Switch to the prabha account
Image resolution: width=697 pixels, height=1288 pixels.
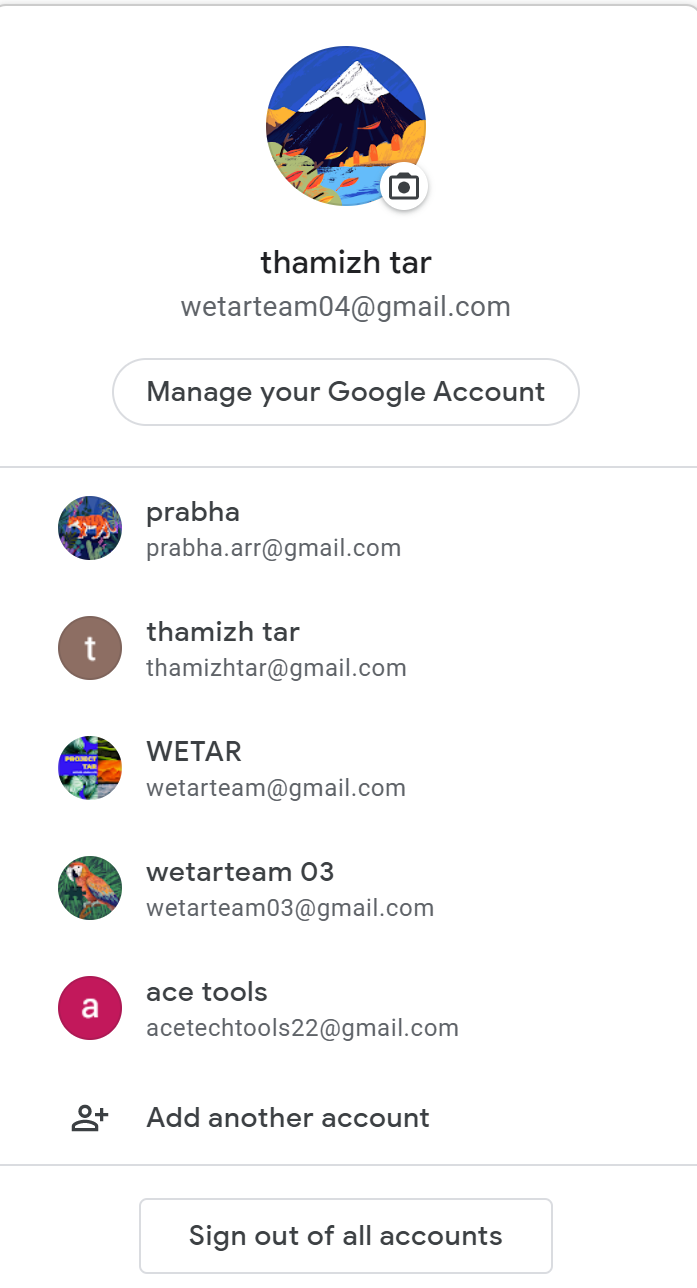pos(273,529)
